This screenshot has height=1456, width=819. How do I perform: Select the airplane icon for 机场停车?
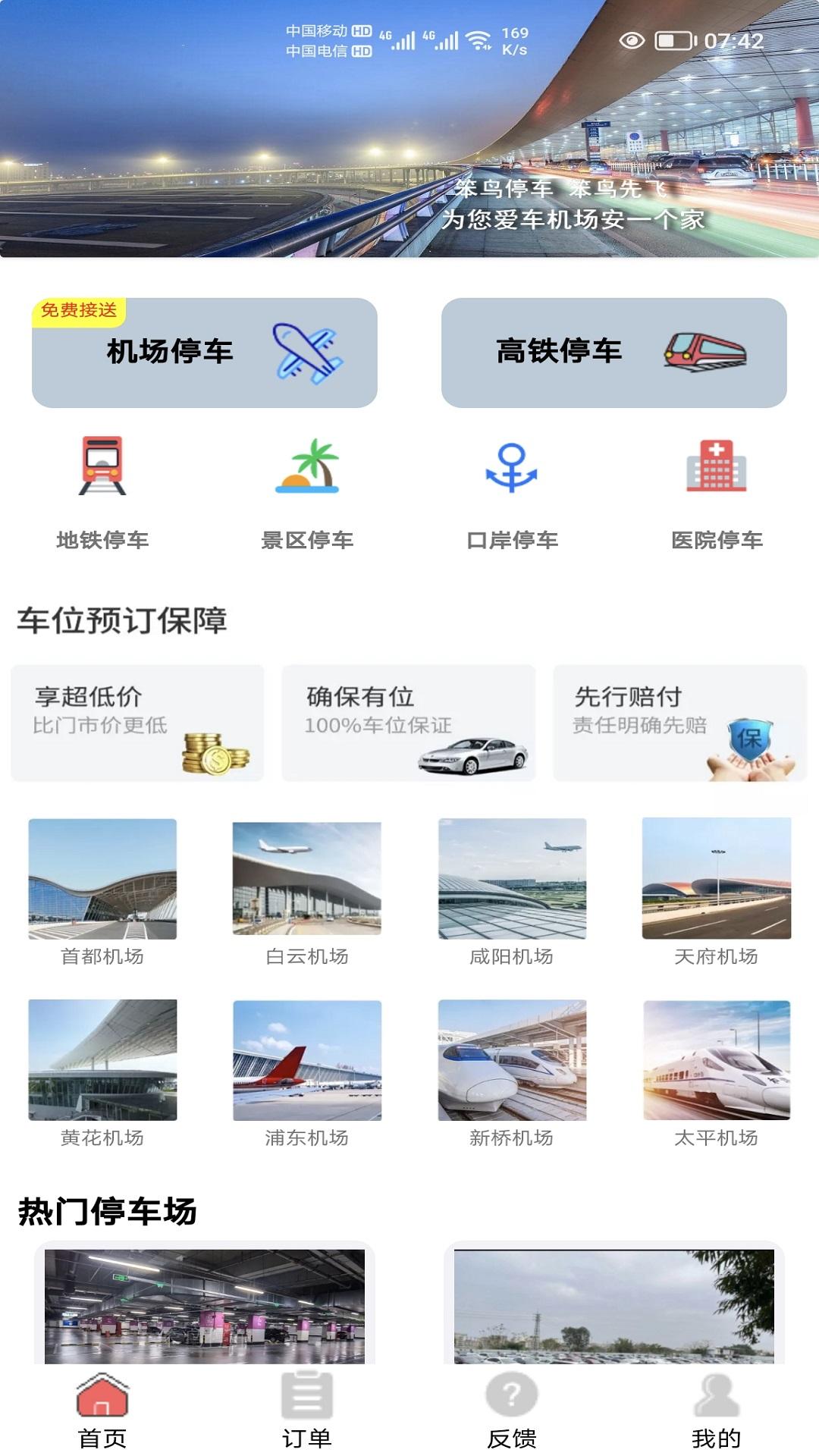(x=306, y=350)
